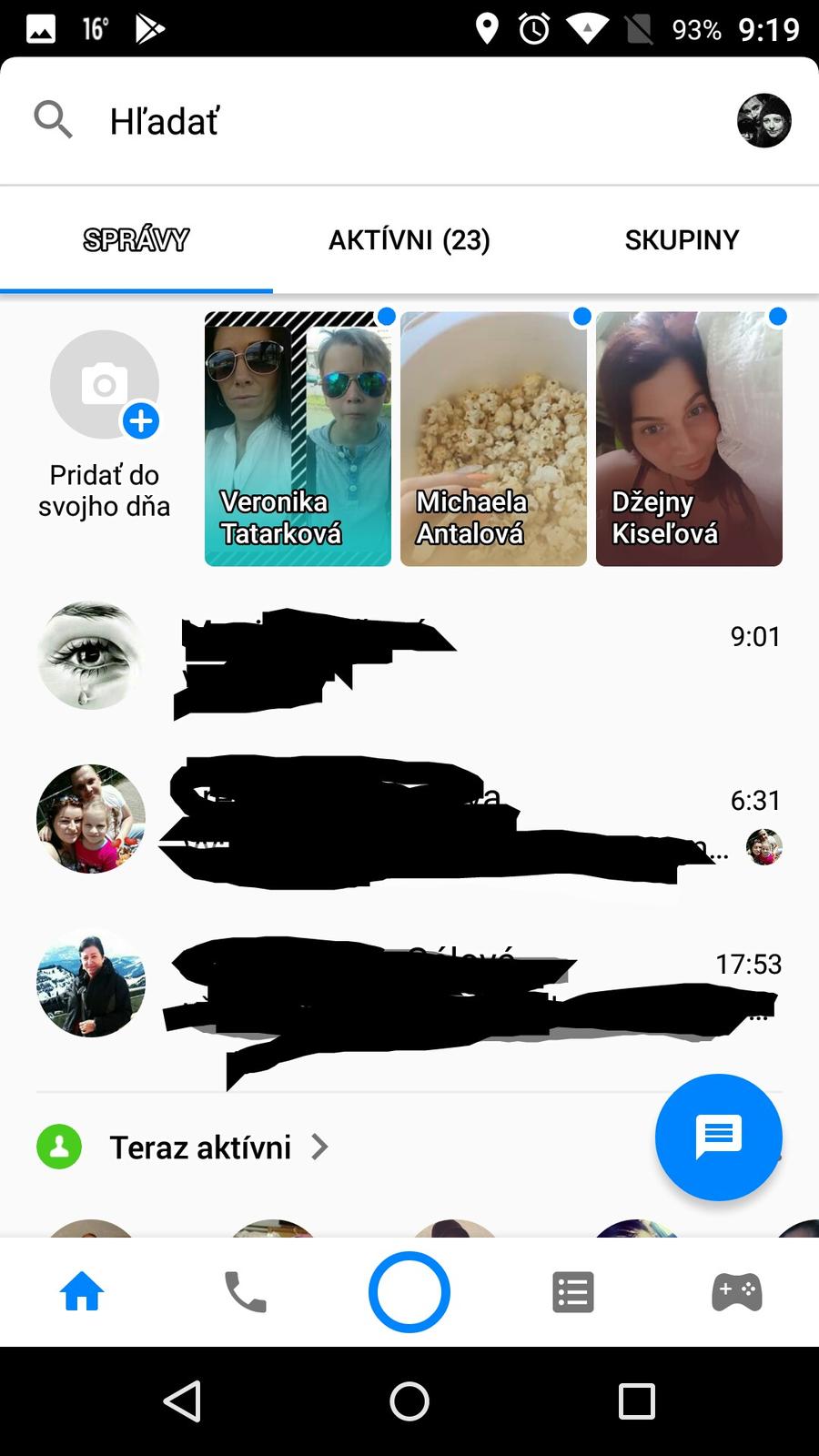Open the calls tab
The image size is (819, 1456).
(x=246, y=1292)
